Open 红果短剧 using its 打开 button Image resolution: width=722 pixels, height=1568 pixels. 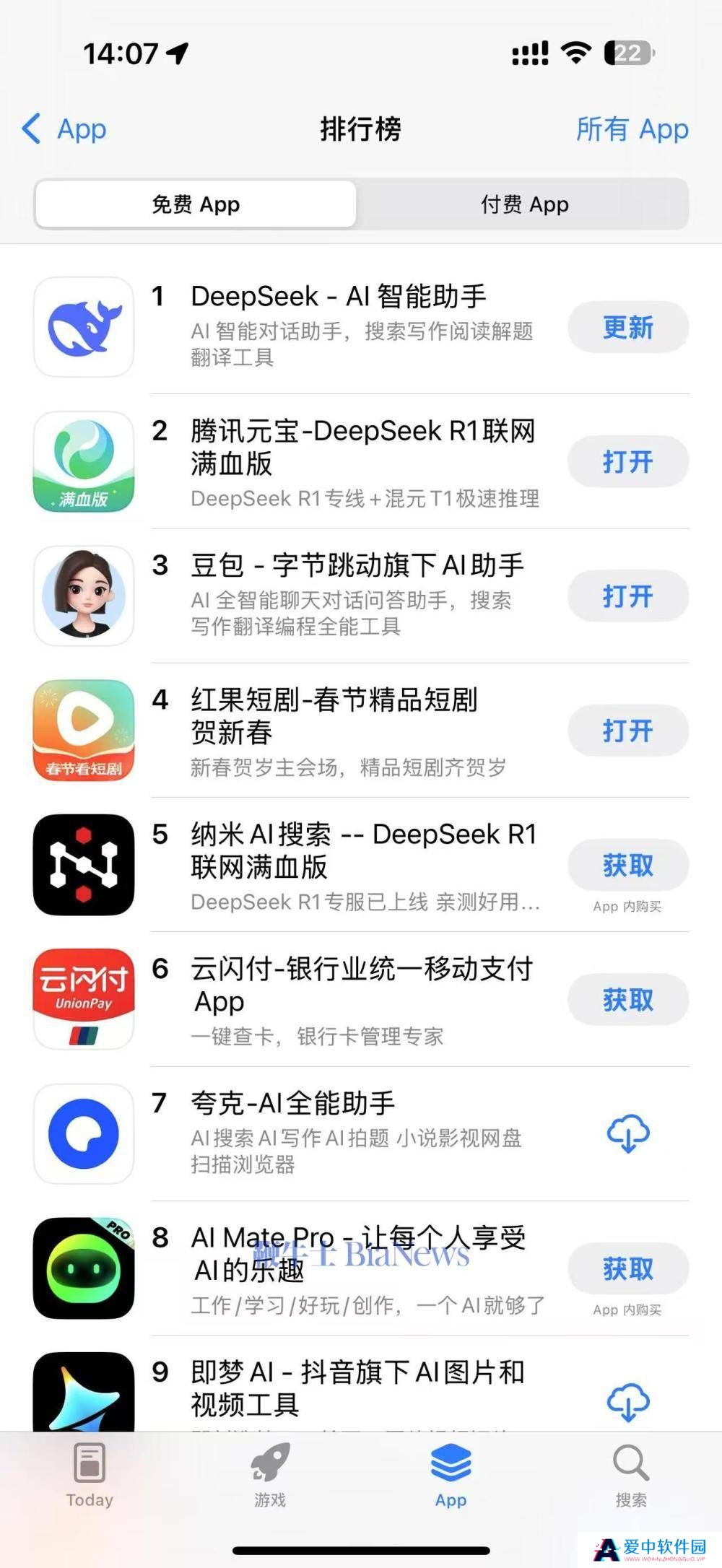628,731
